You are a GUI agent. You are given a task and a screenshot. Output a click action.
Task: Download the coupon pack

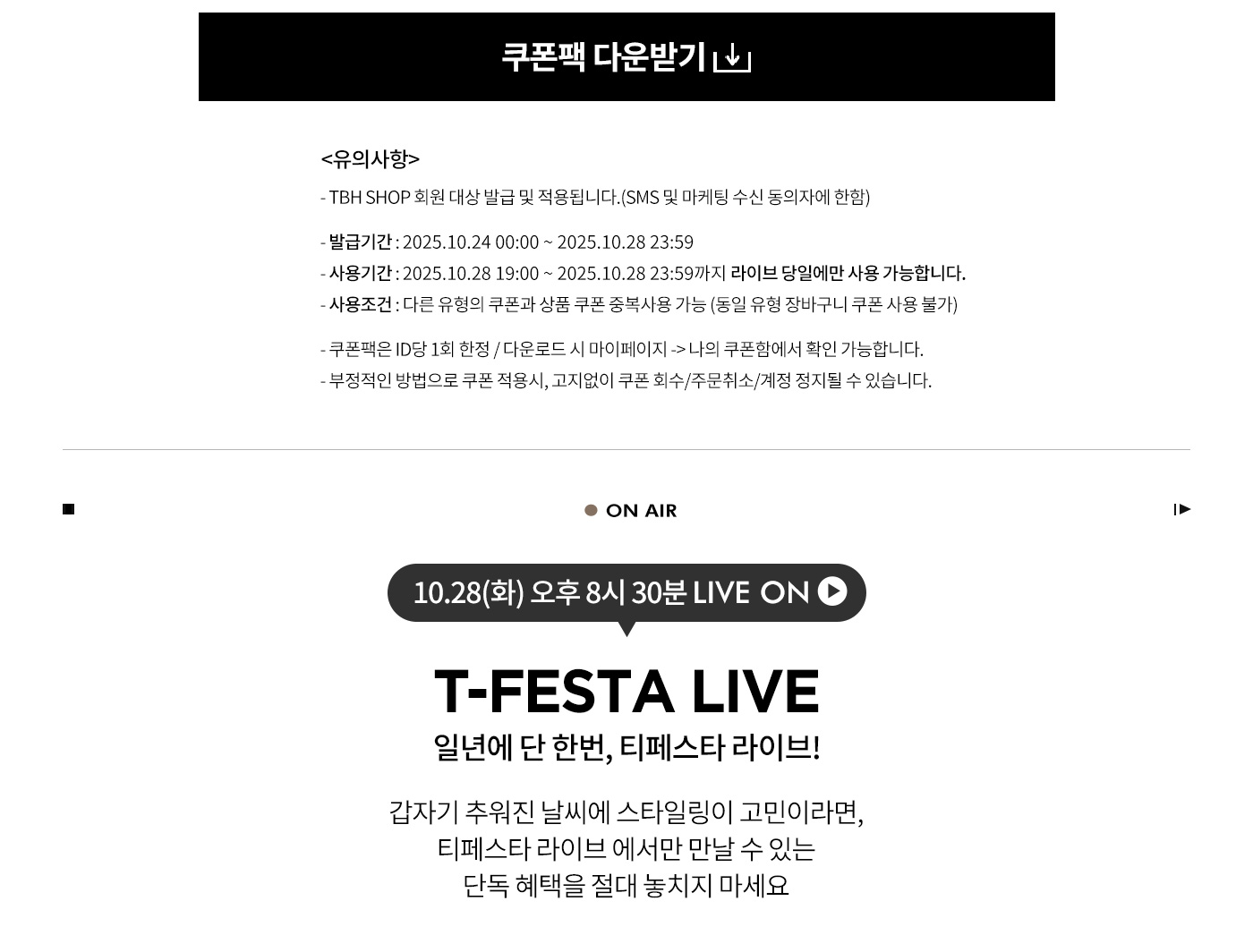point(626,57)
